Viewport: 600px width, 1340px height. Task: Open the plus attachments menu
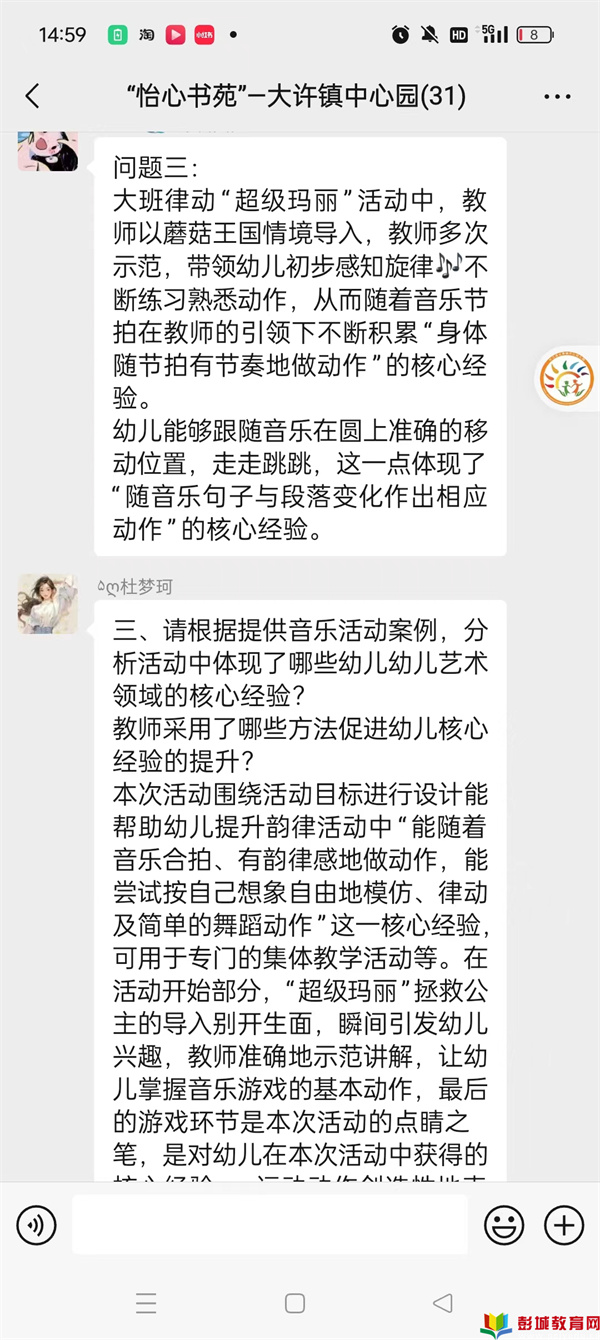[x=564, y=1224]
